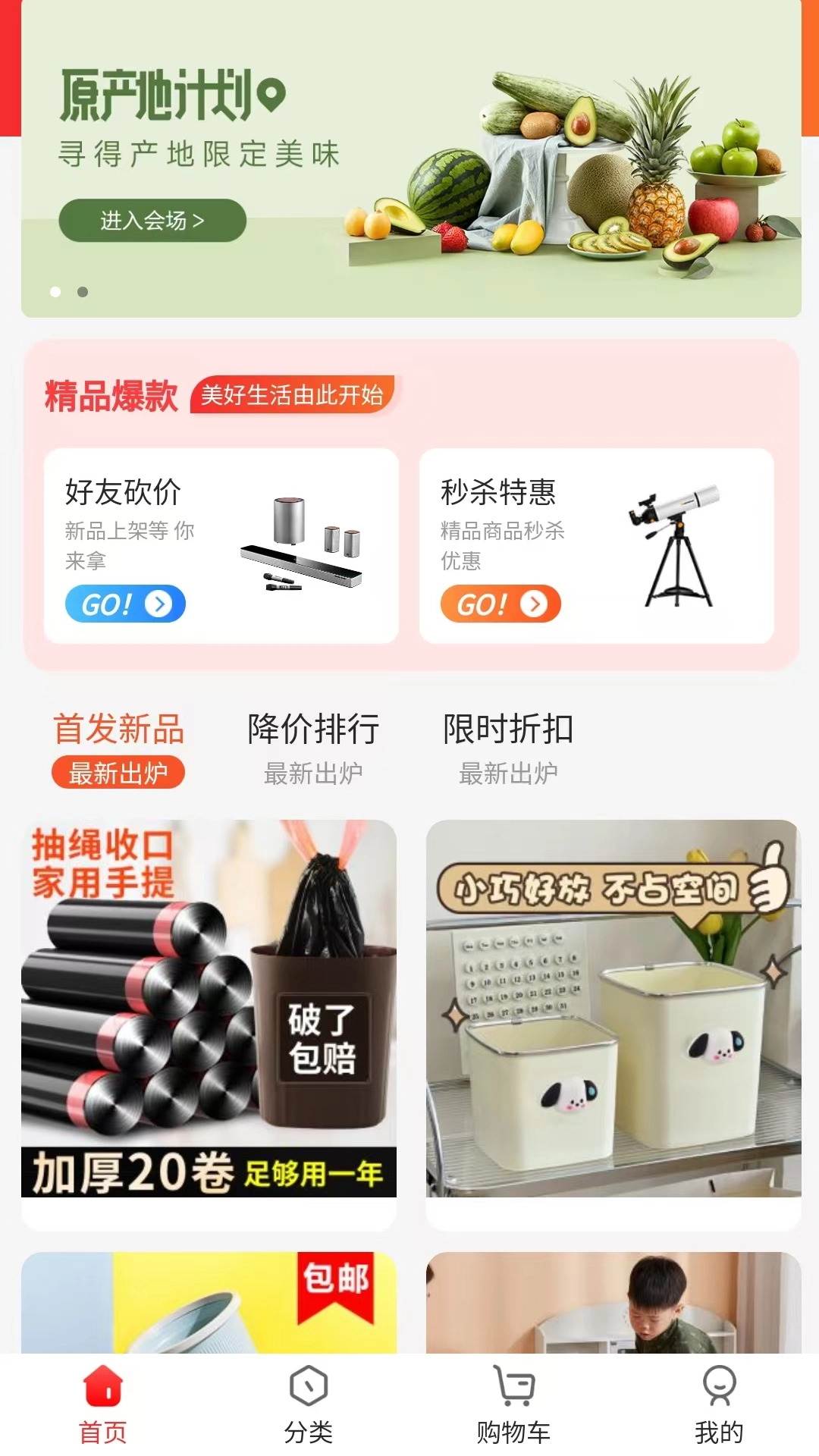
Task: Open the product showing a child
Action: click(x=613, y=1303)
